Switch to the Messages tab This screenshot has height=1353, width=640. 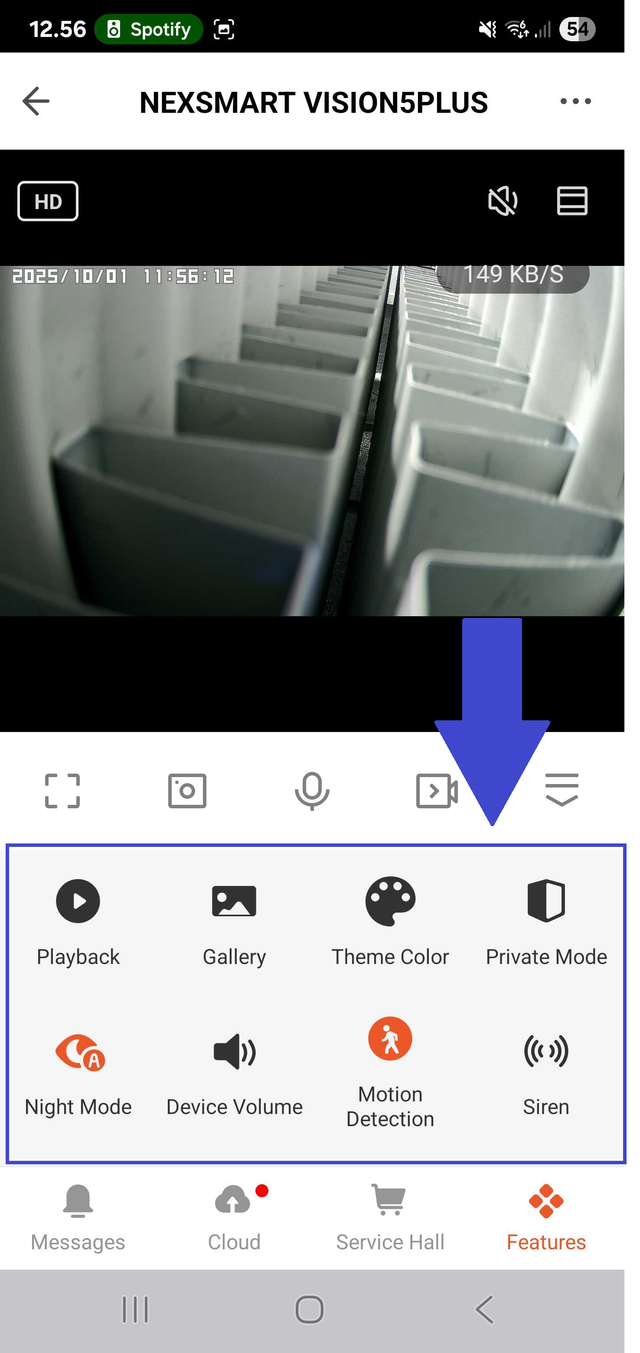(78, 1218)
